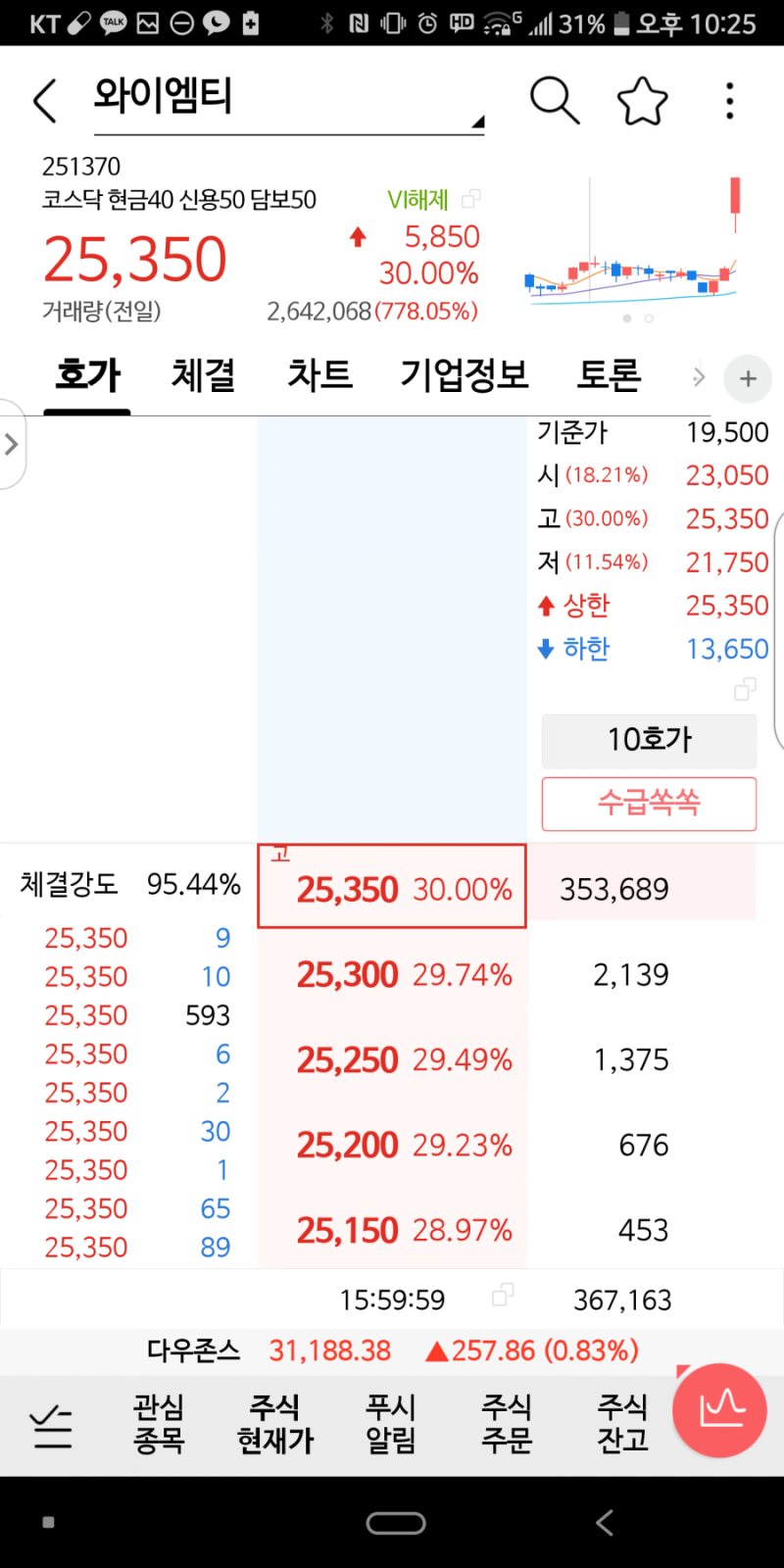
Task: Switch to the 차트 tab
Action: 318,375
